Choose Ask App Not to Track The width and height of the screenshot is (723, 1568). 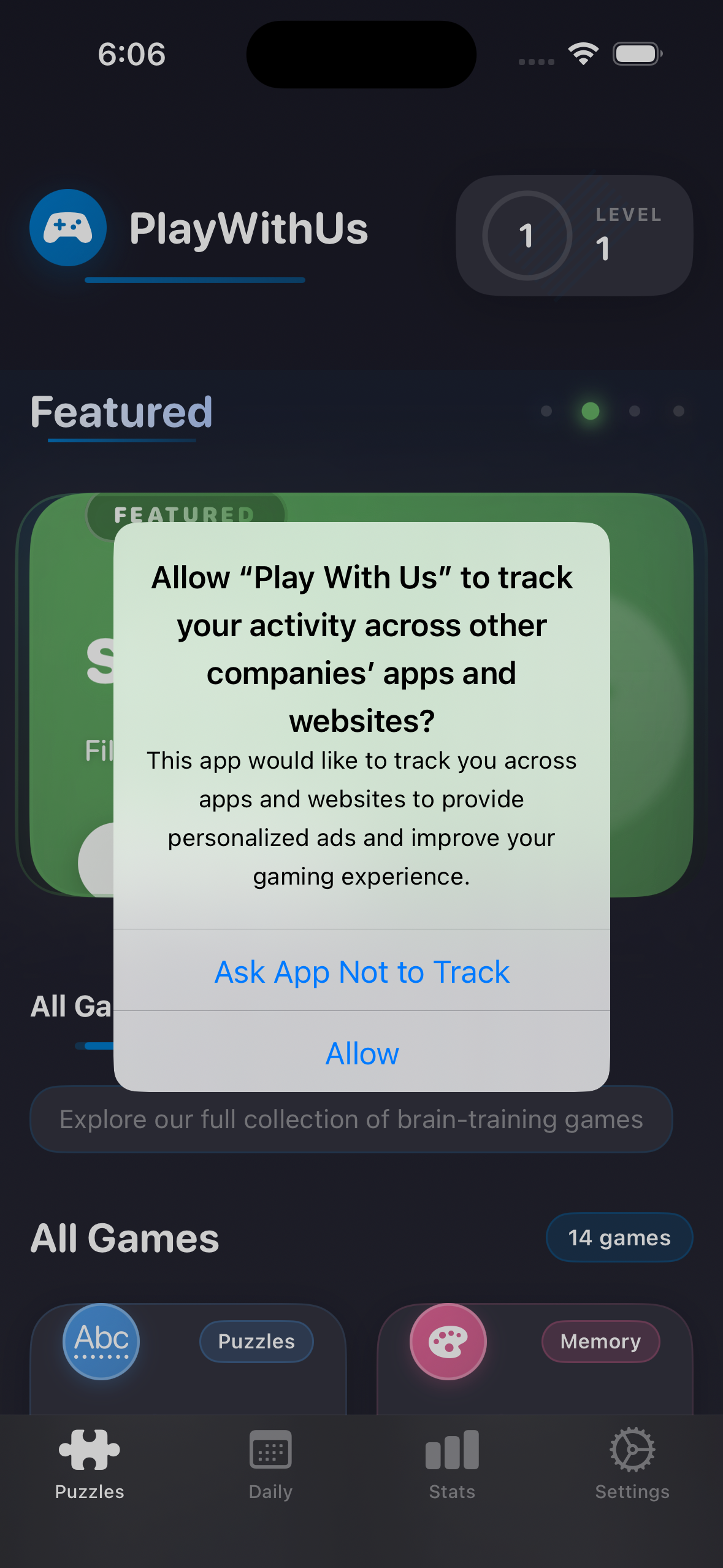coord(362,972)
